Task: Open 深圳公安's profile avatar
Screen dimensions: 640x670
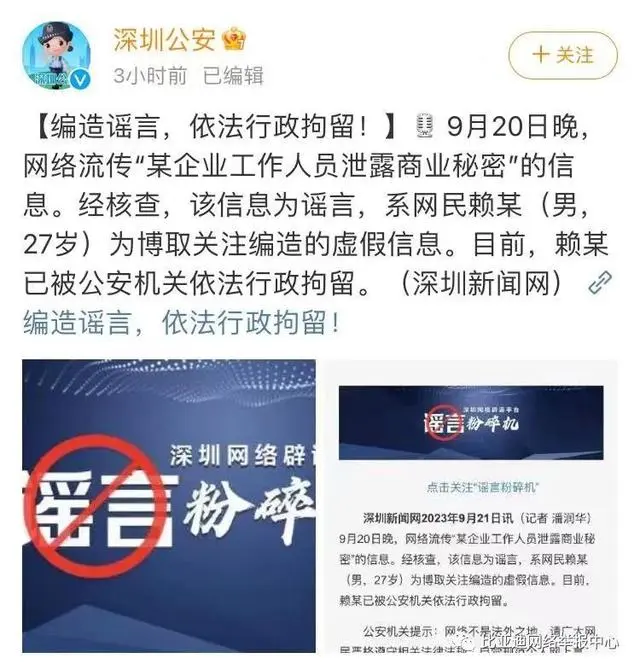Action: [57, 56]
